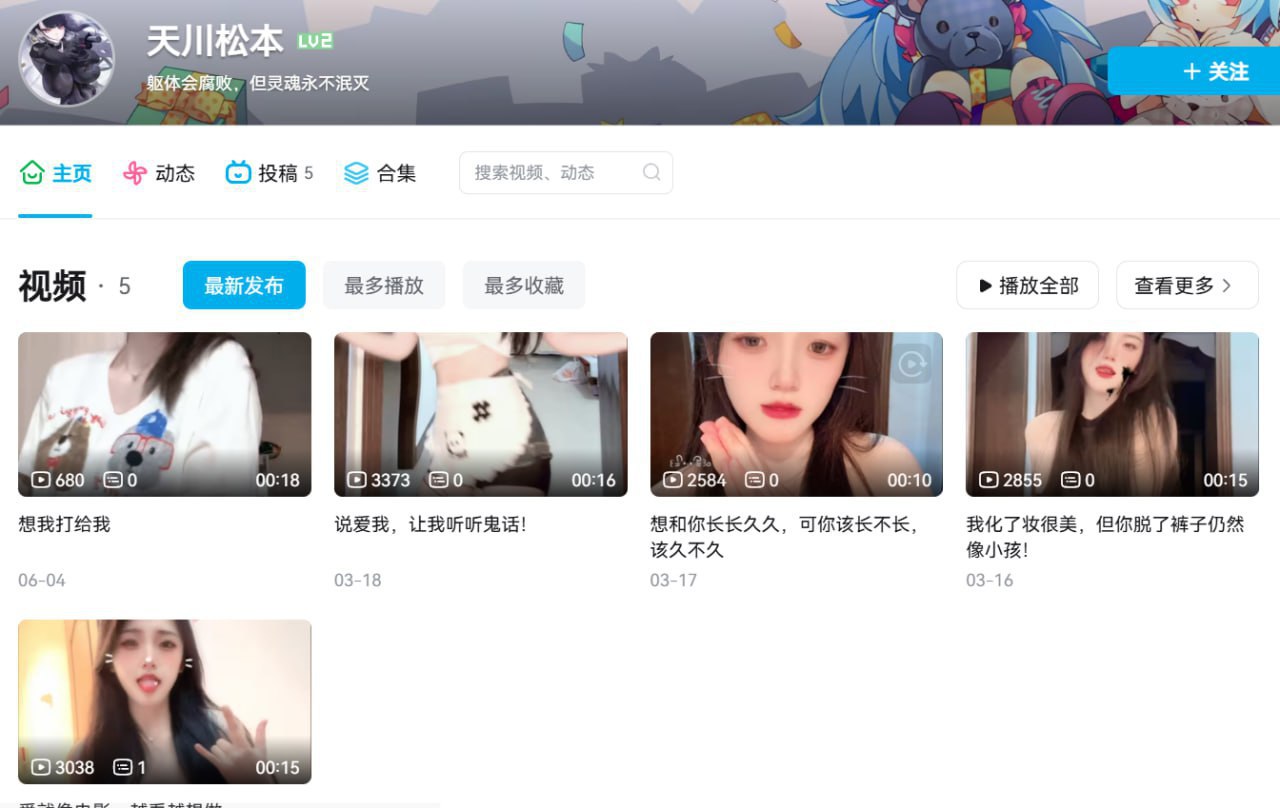This screenshot has width=1280, height=808.
Task: Sort videos by 最多收藏
Action: [524, 286]
